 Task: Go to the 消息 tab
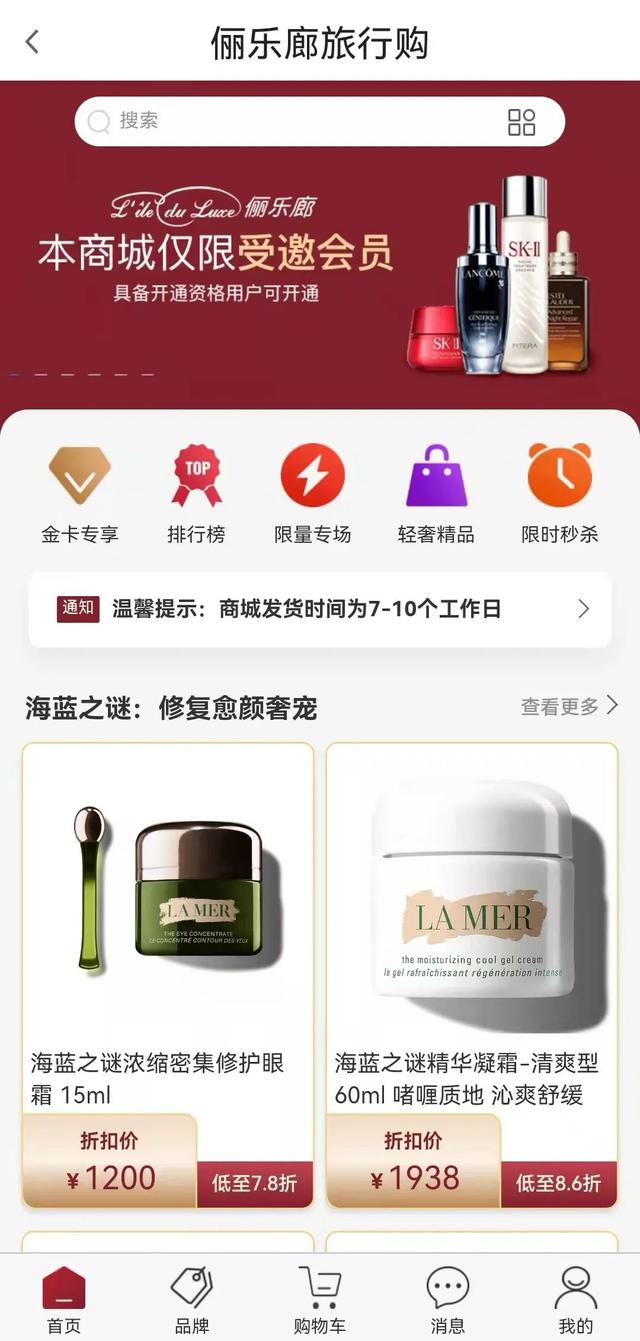point(448,1299)
